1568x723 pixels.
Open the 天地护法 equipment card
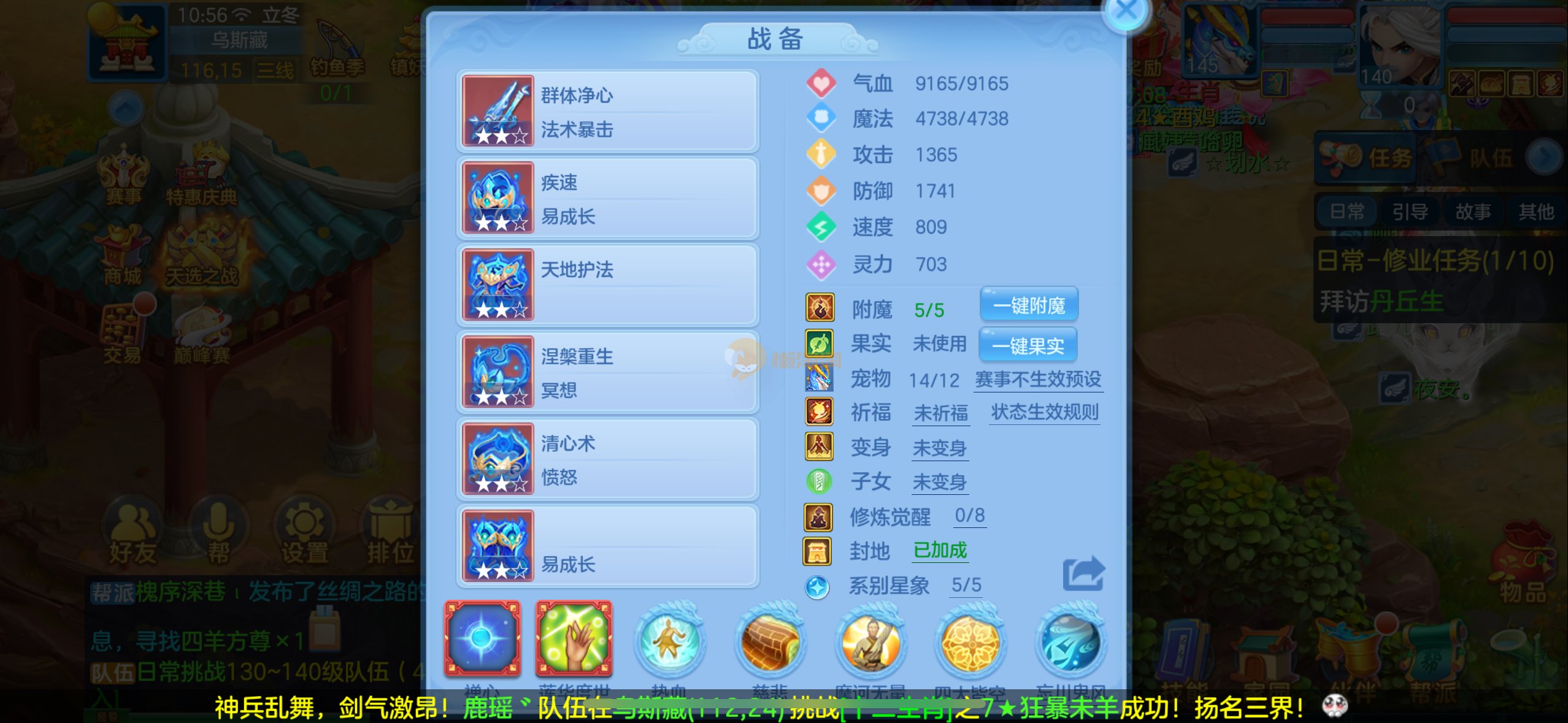(x=608, y=285)
